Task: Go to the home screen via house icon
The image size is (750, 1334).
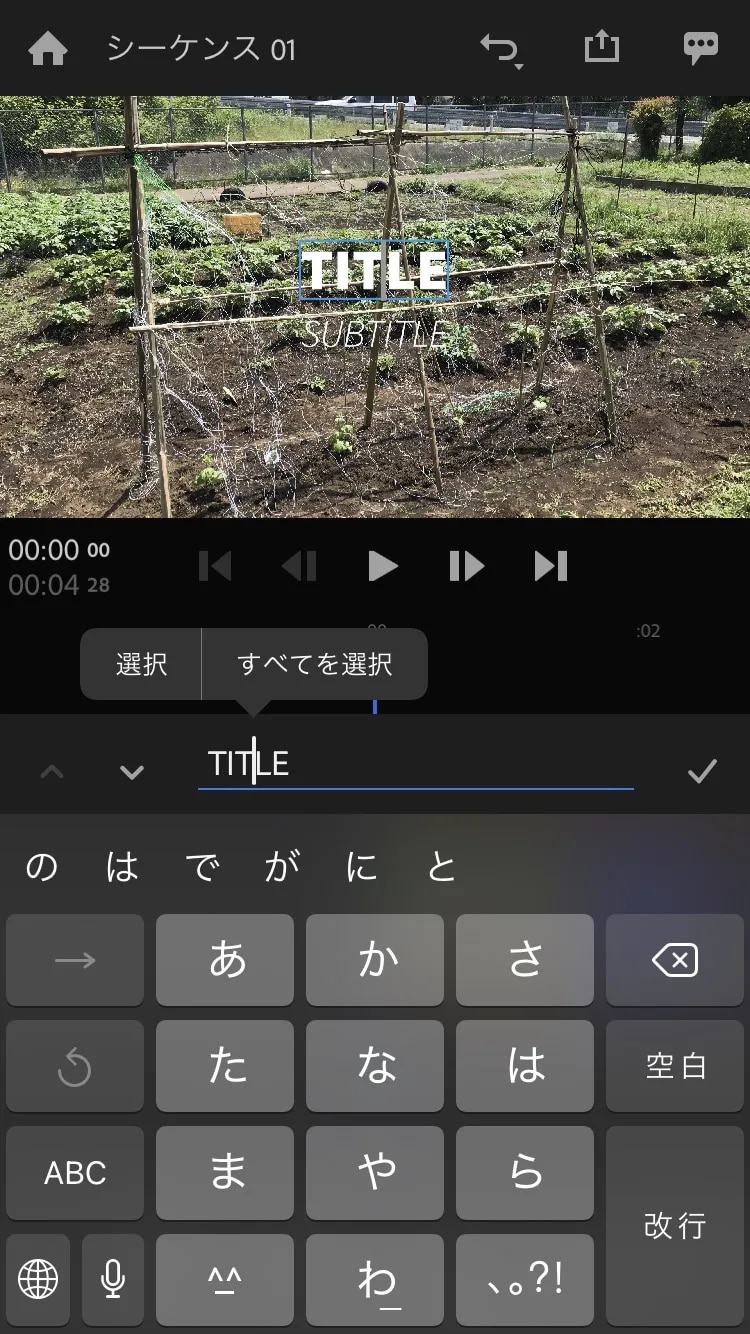Action: (48, 49)
